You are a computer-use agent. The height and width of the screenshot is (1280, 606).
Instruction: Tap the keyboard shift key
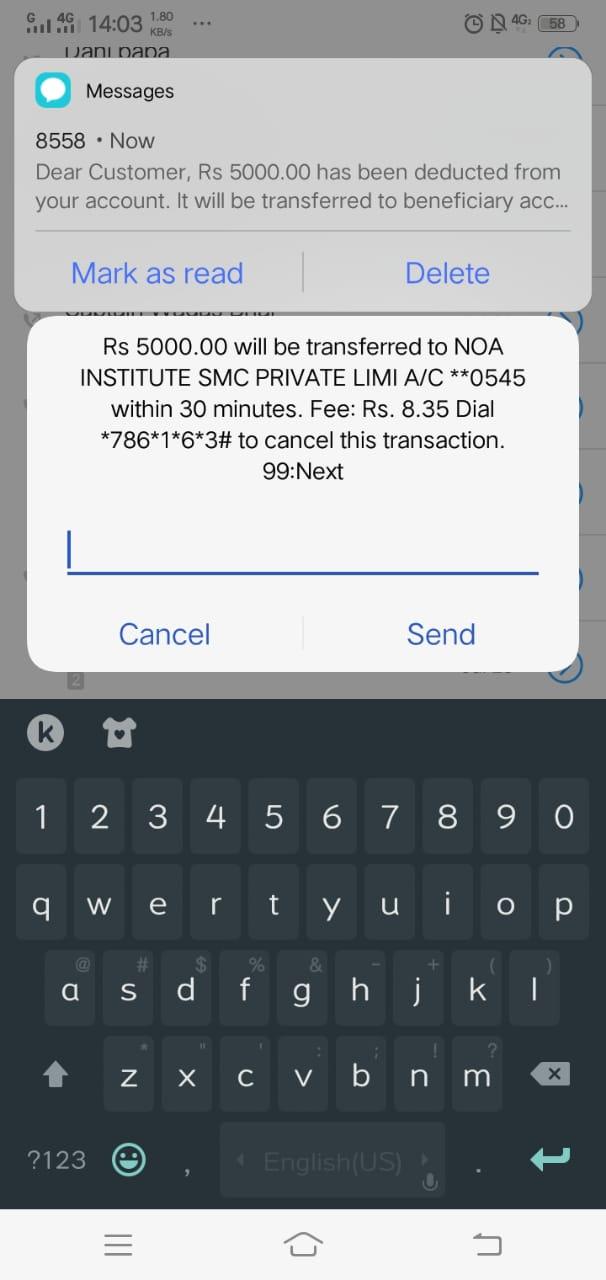point(57,1075)
